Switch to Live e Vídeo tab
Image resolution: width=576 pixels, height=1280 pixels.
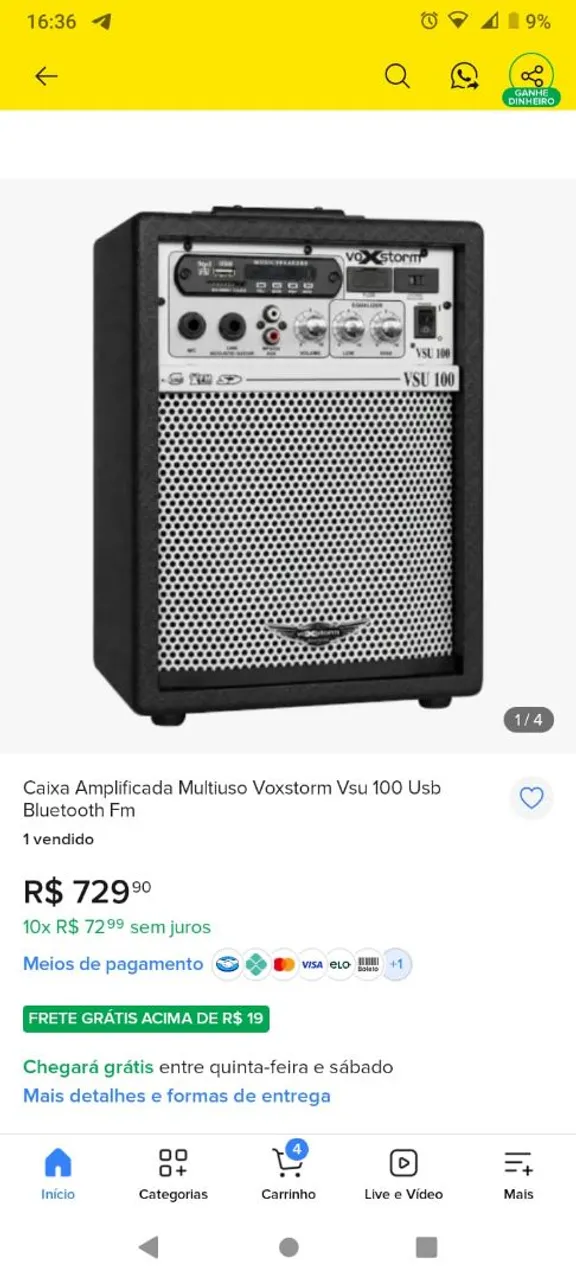[403, 1173]
